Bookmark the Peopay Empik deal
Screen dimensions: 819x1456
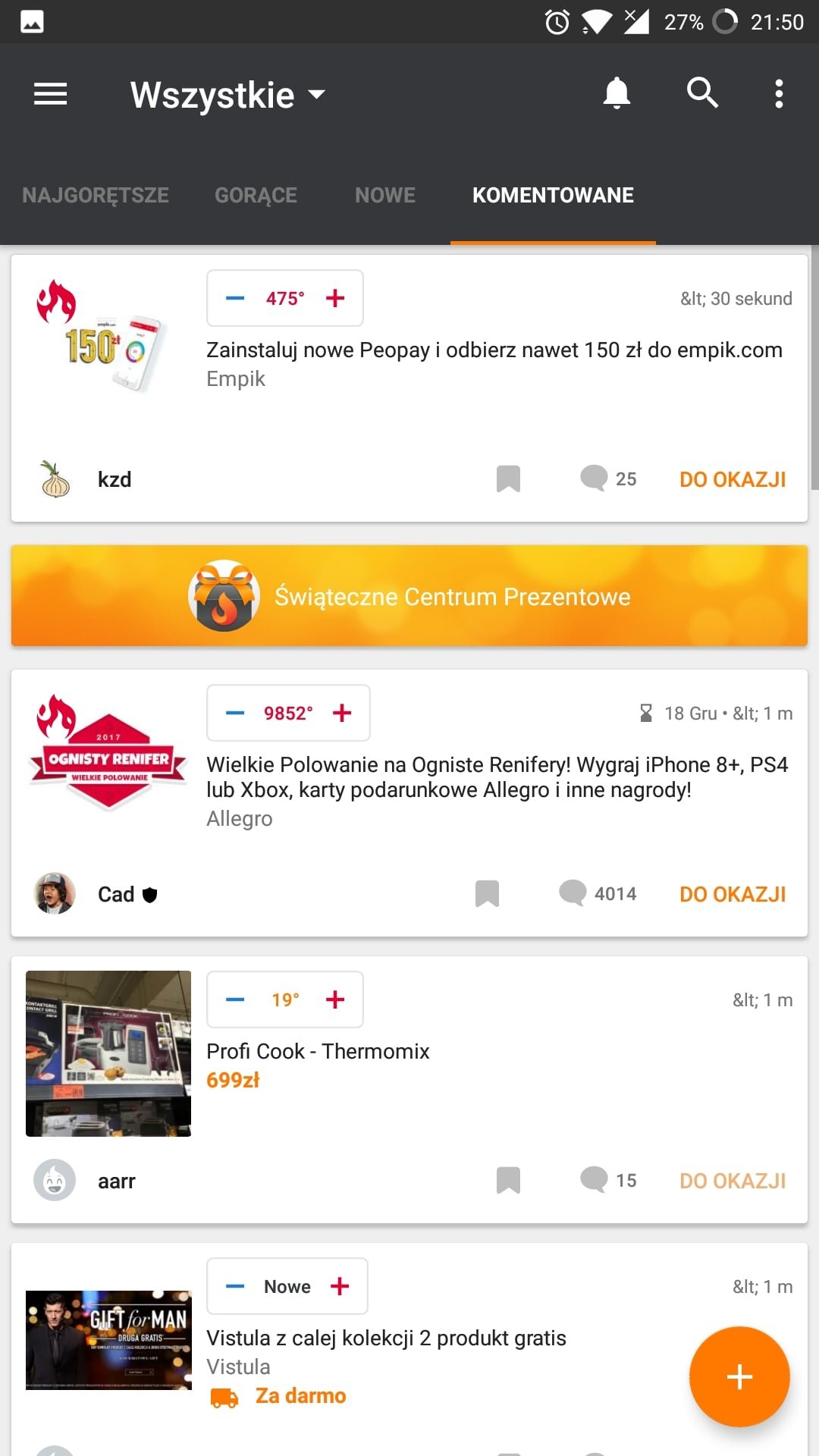[x=508, y=479]
